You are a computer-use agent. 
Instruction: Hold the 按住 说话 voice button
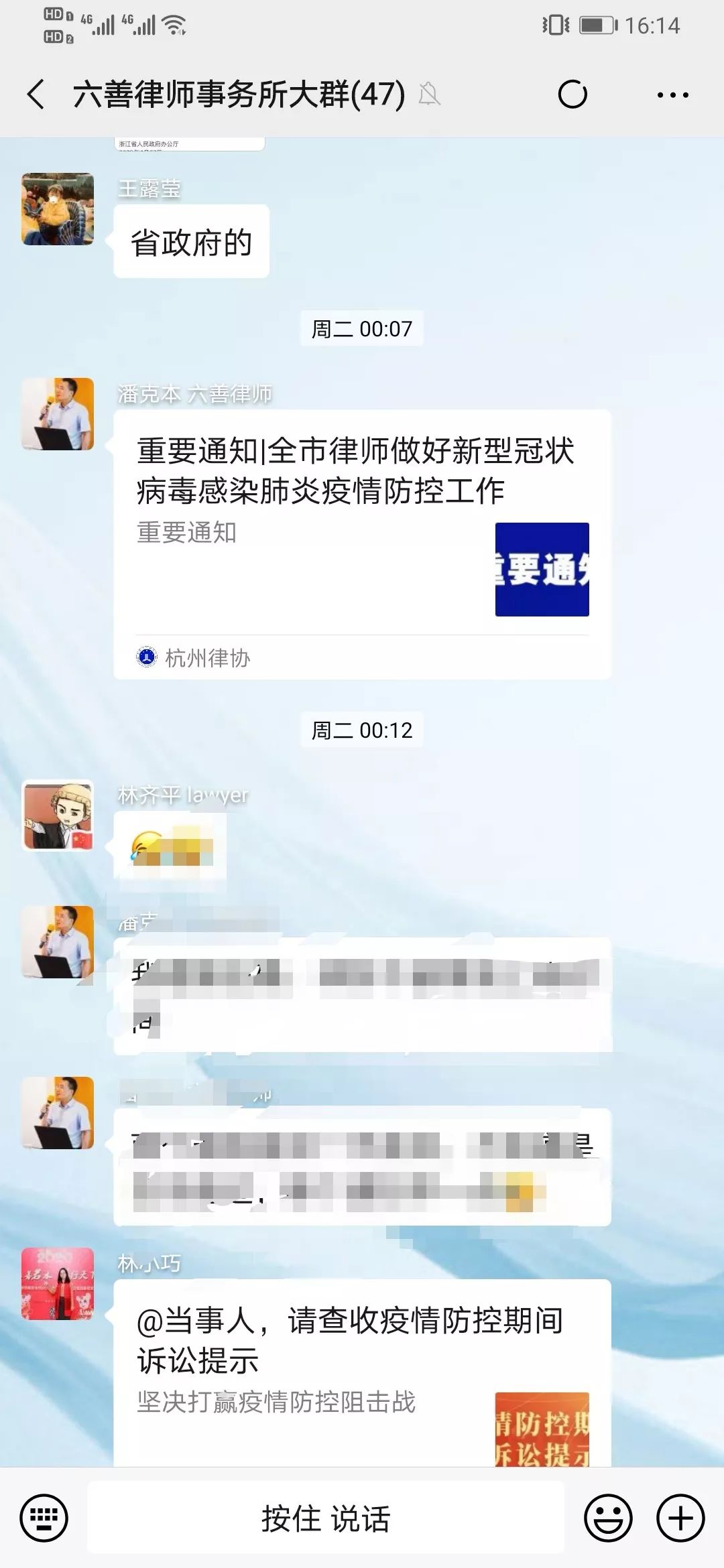coord(326,1518)
